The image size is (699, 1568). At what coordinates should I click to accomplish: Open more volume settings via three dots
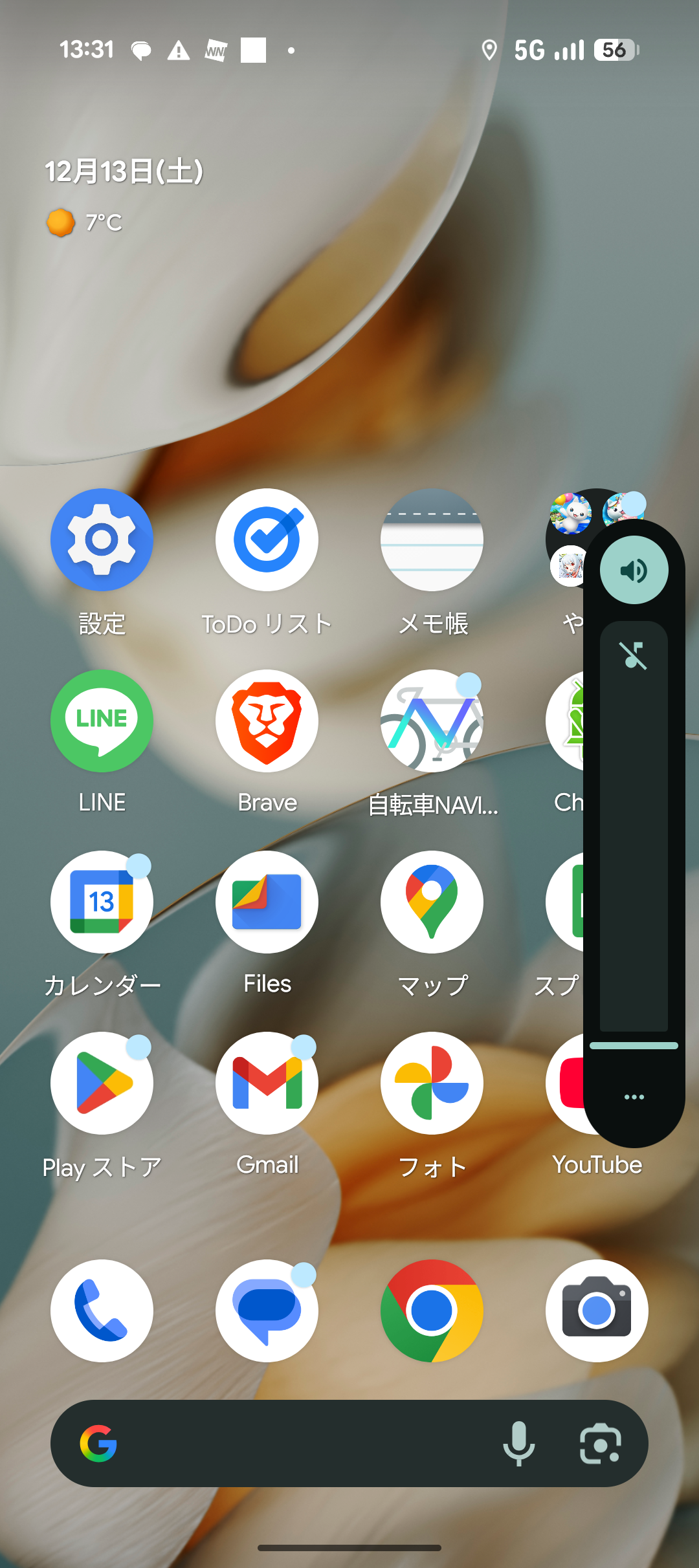click(634, 1097)
